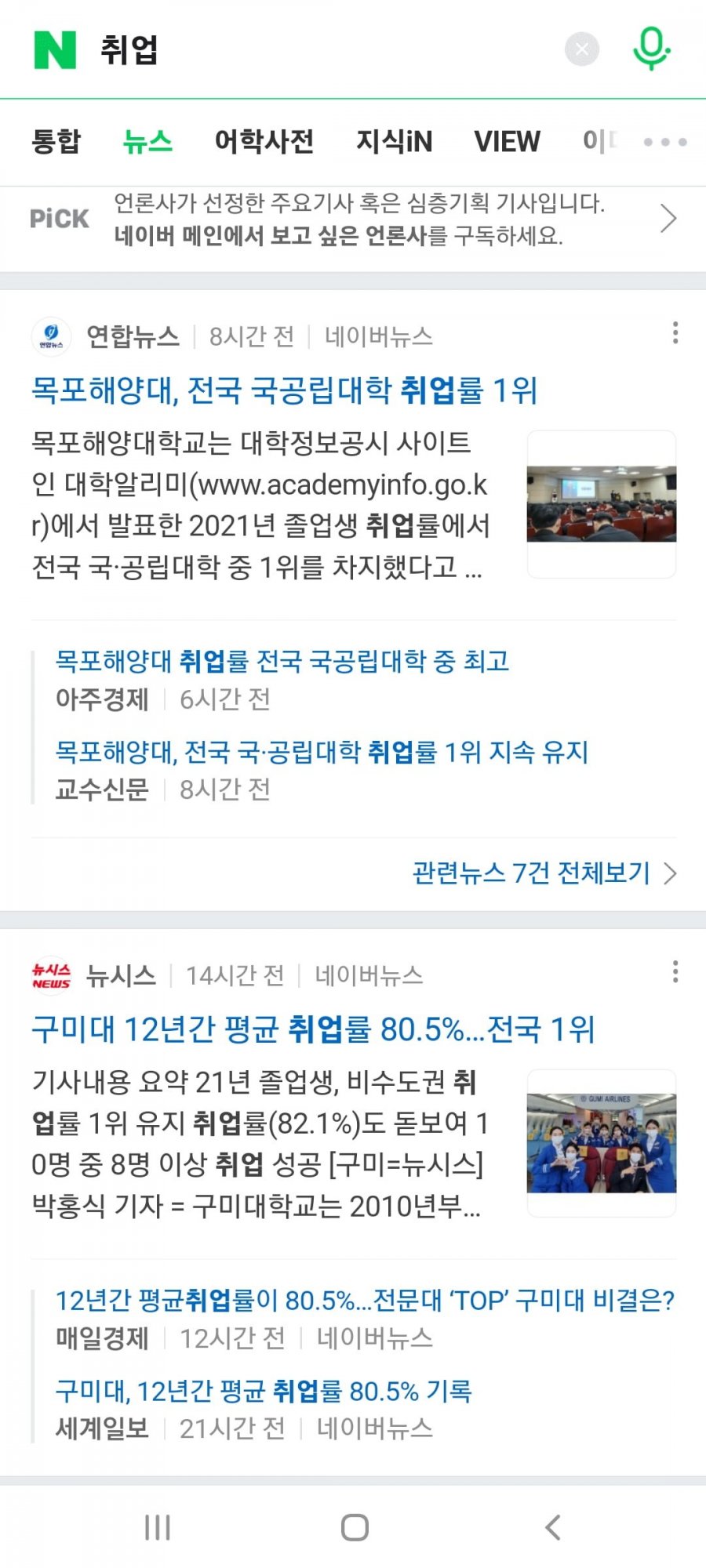Image resolution: width=706 pixels, height=1568 pixels.
Task: Tap the search field containing 취업
Action: coord(314,50)
